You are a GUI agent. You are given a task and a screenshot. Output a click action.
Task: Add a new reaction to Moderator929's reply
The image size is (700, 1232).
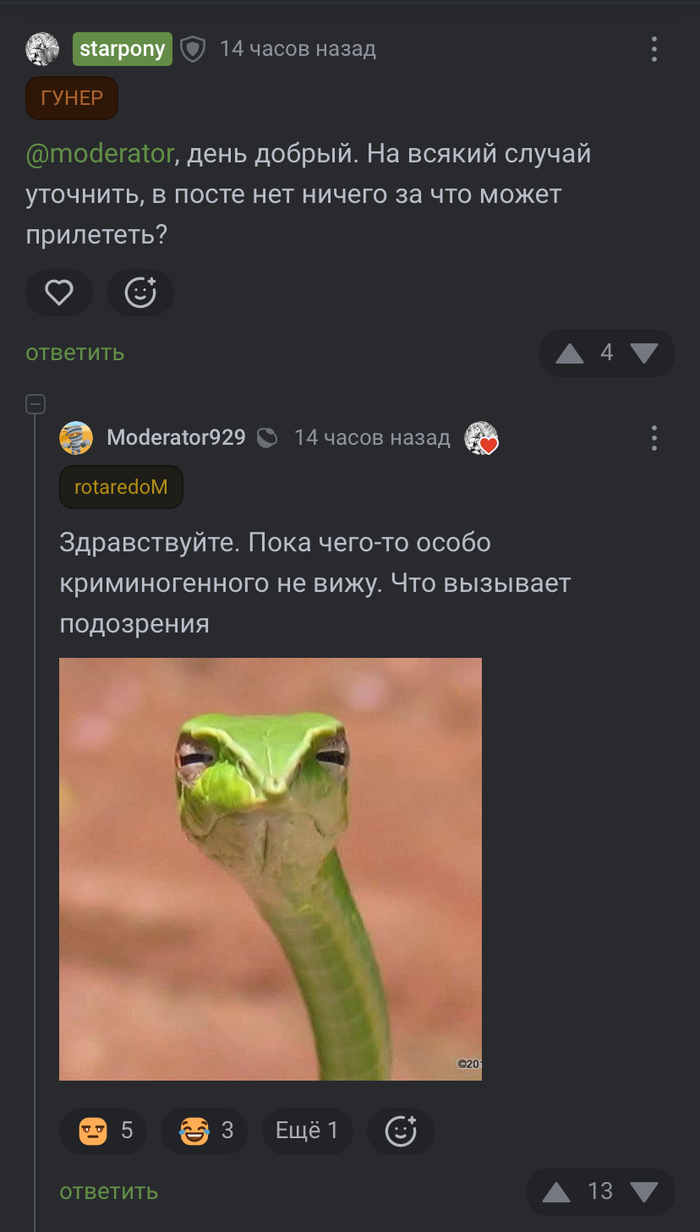tap(400, 1131)
